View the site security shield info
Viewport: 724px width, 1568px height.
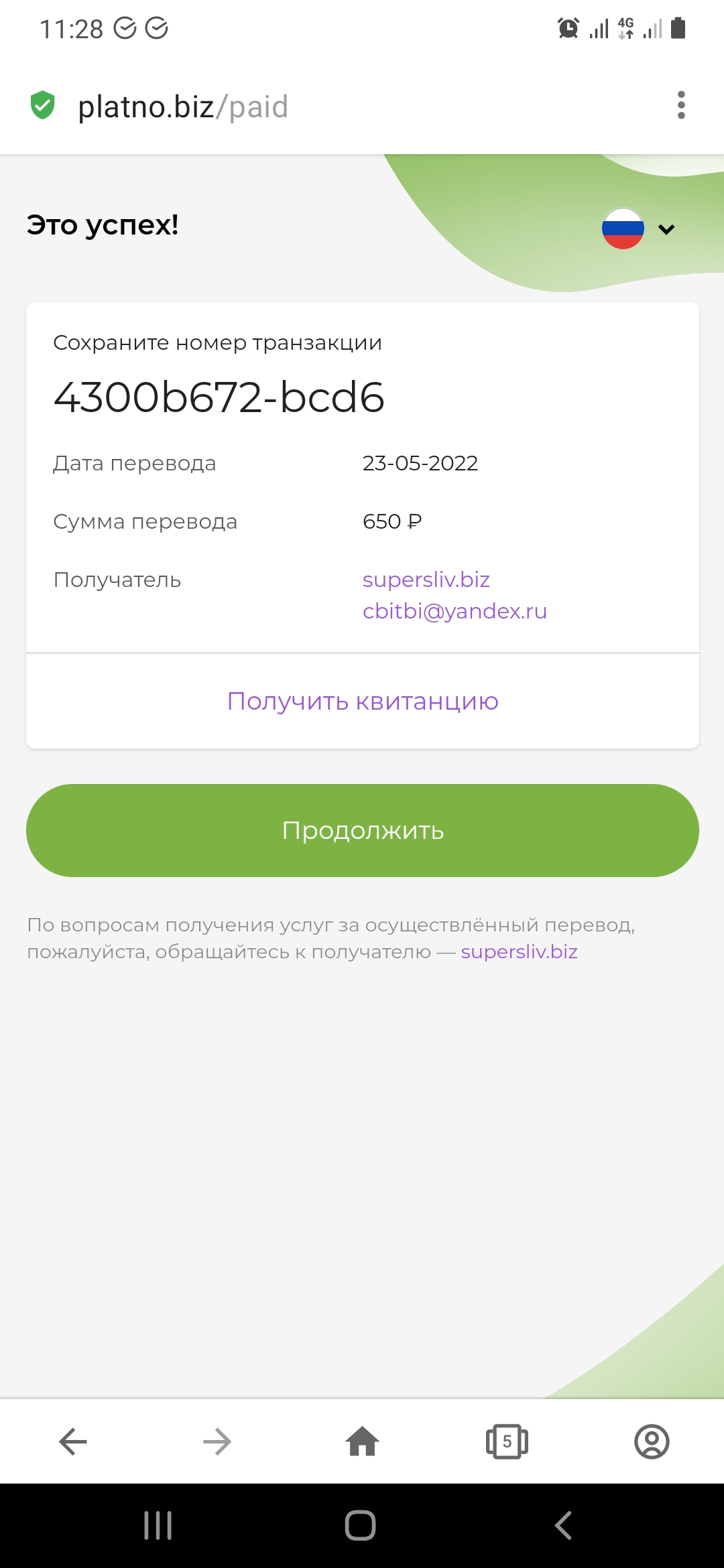[x=43, y=105]
